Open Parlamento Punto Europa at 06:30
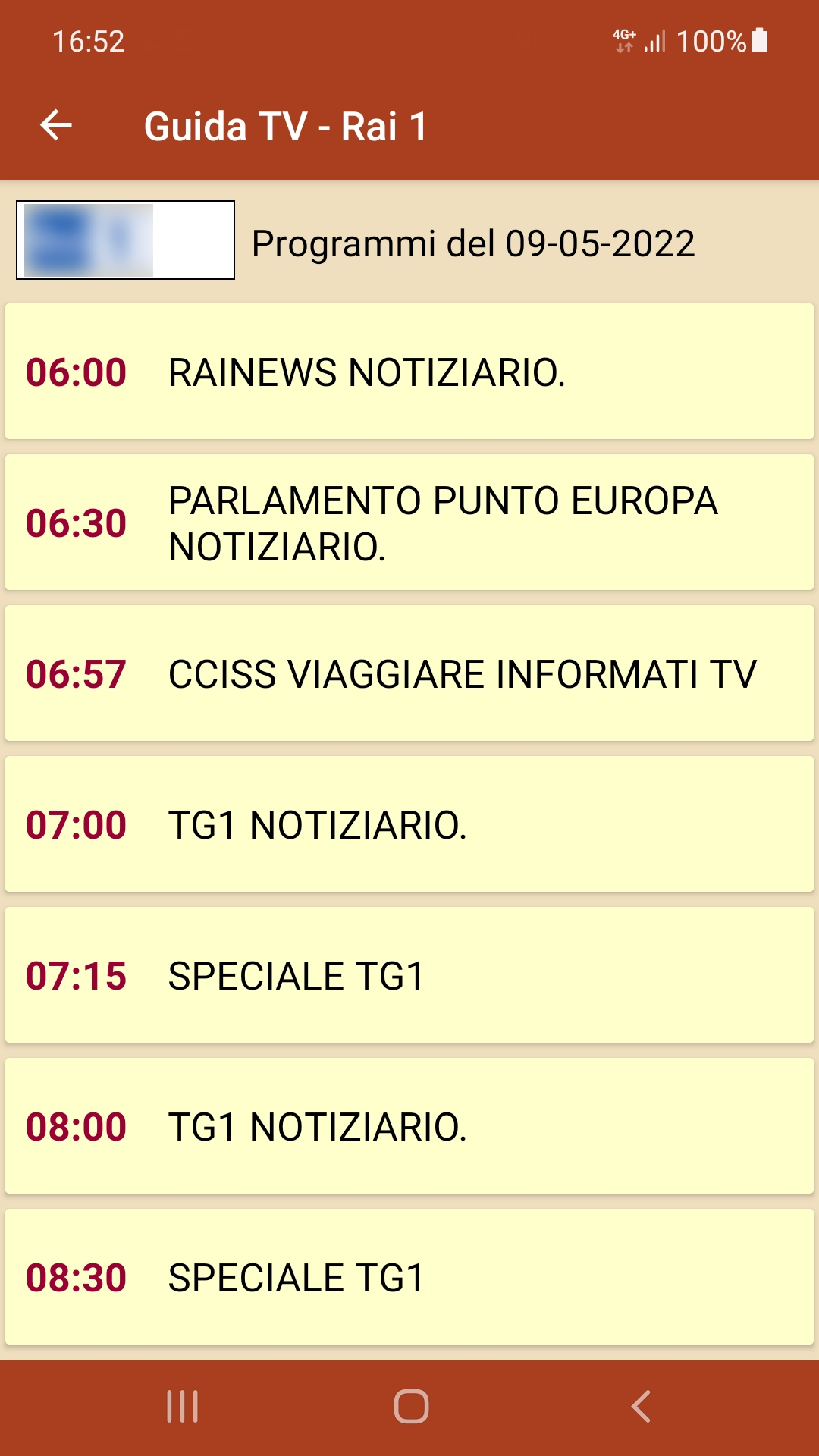 pos(409,522)
